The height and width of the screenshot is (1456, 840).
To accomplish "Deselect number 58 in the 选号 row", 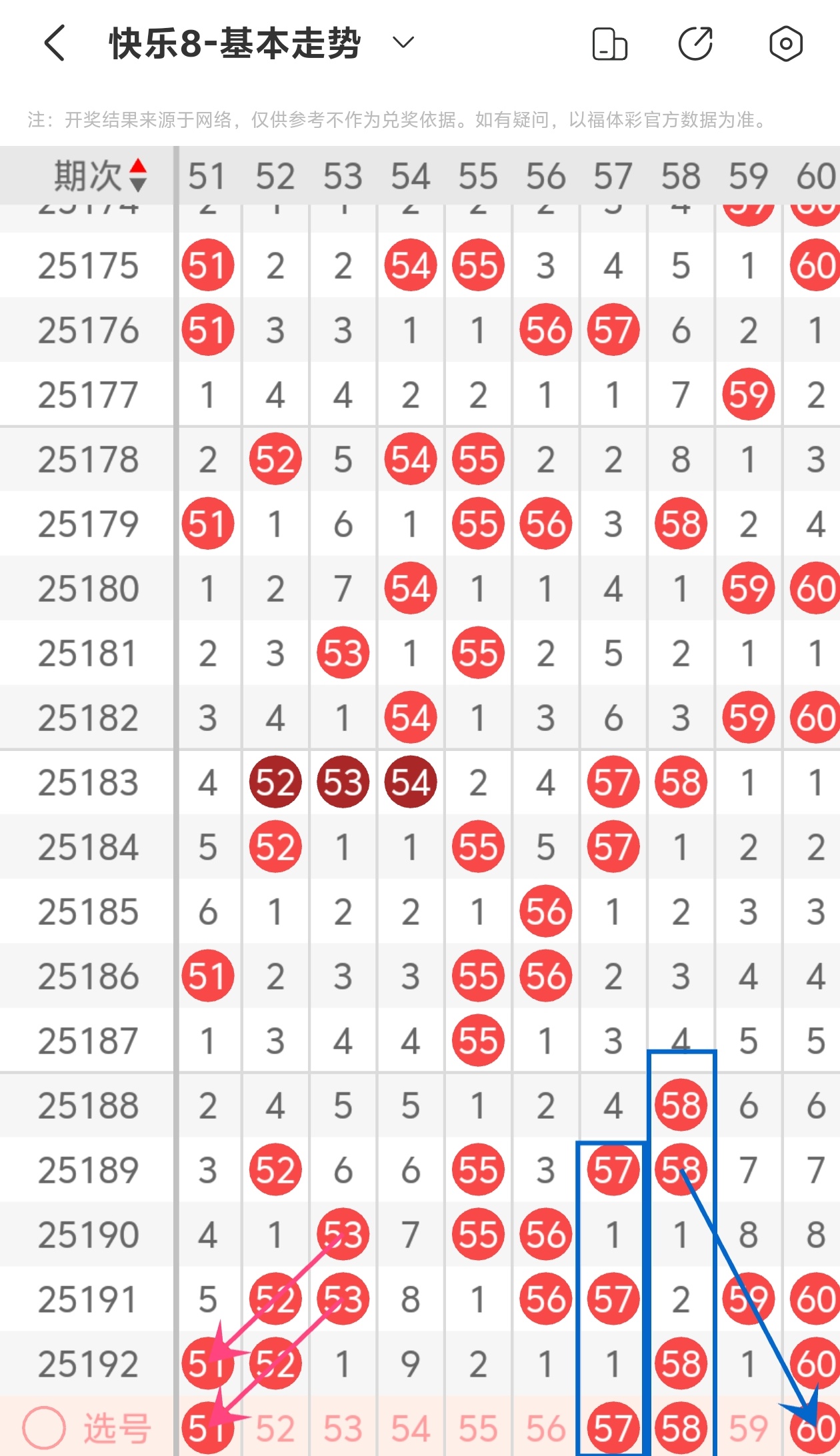I will point(681,1428).
